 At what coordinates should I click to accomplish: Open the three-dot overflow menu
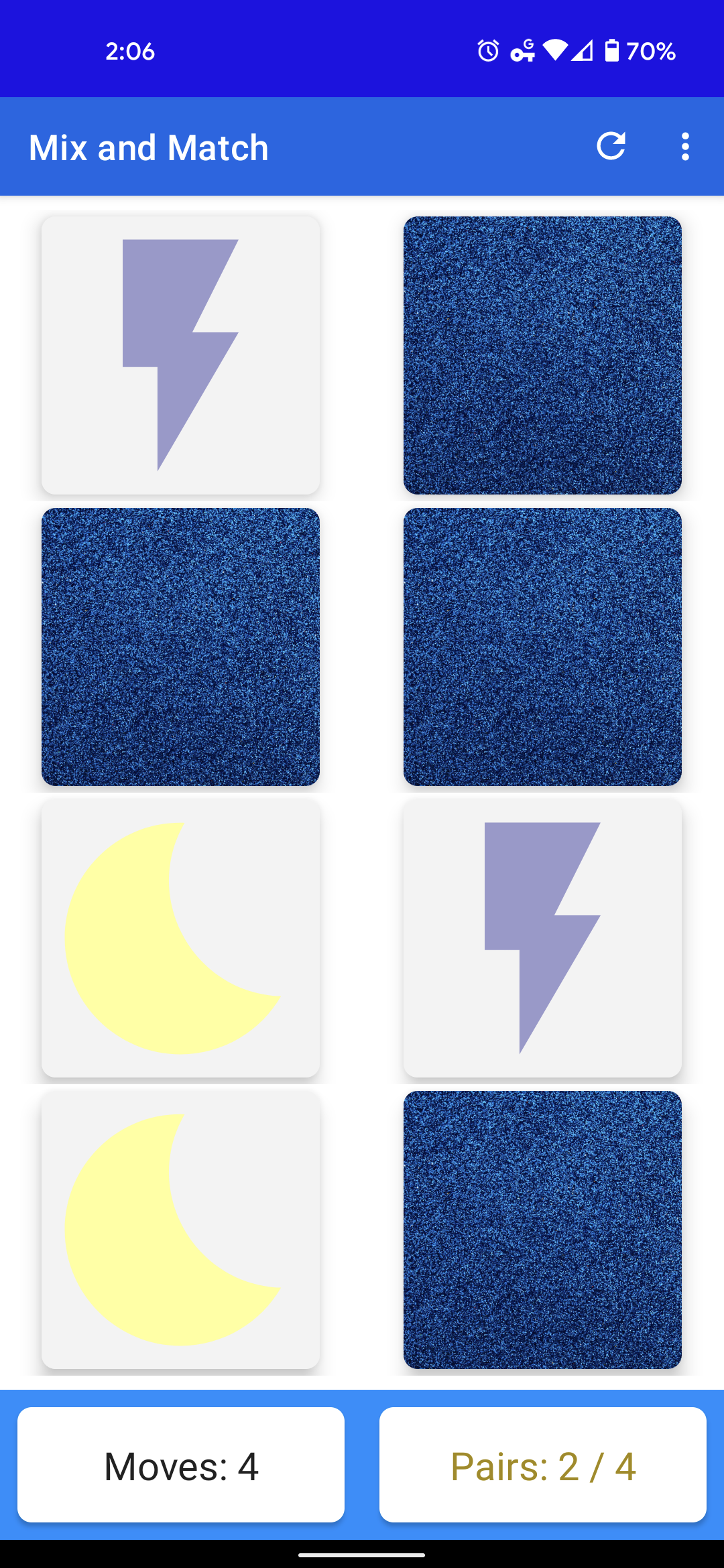pyautogui.click(x=686, y=147)
